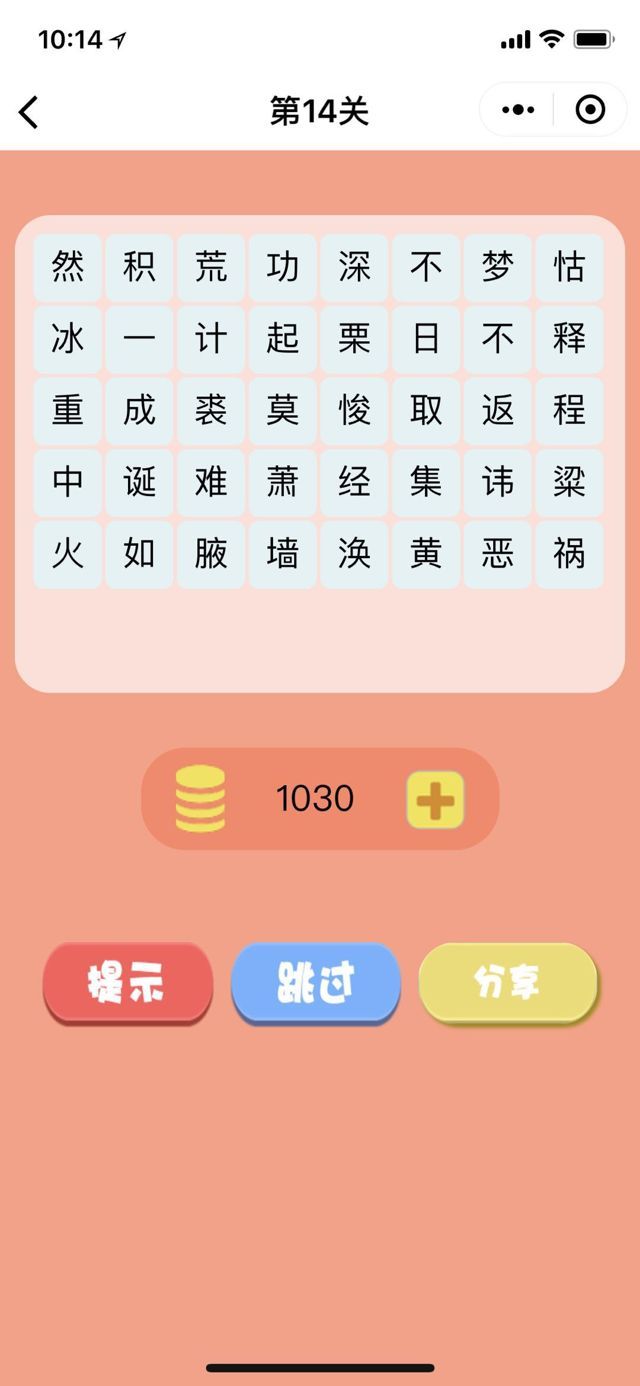
Task: Choose the character tile 深
Action: click(x=354, y=267)
